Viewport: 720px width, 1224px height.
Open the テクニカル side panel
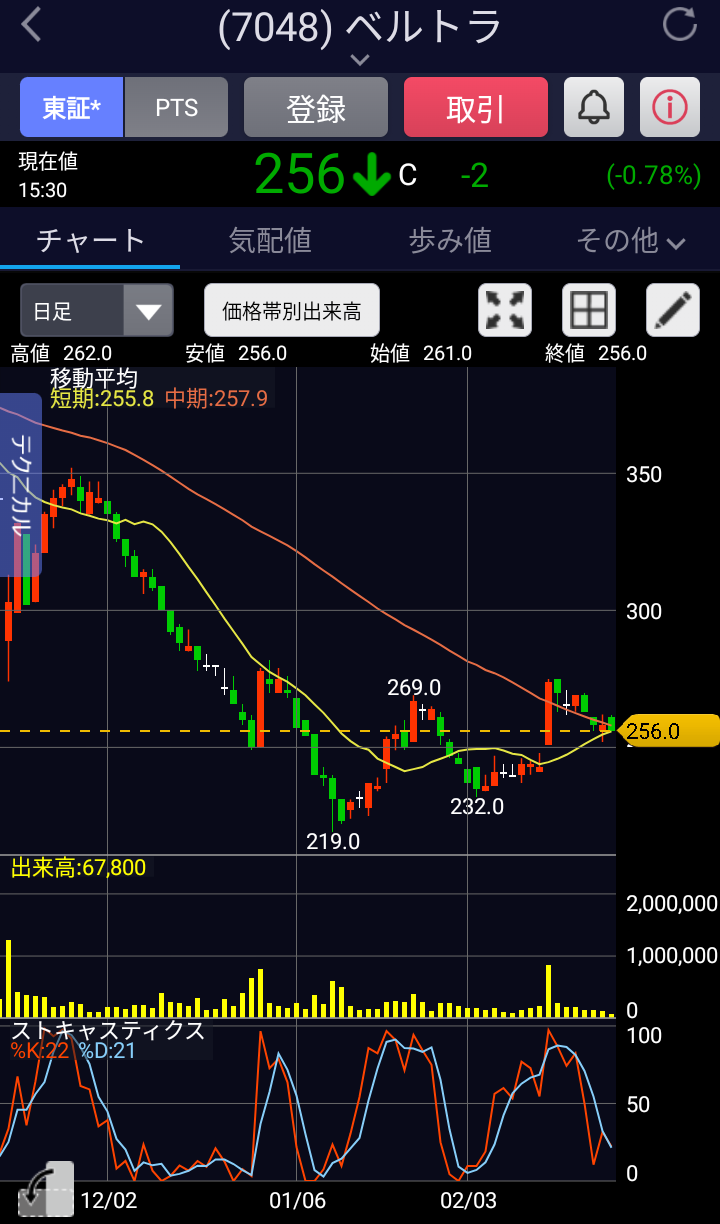[x=21, y=485]
